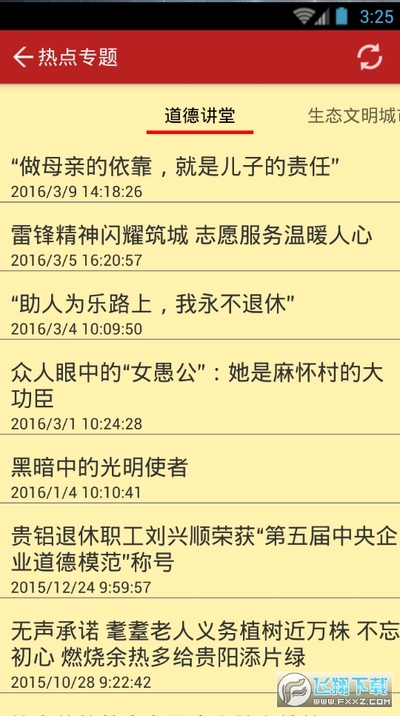This screenshot has height=716, width=400.
Task: Open article “做母亲的依靠，就是儿子的责任”
Action: tap(200, 175)
